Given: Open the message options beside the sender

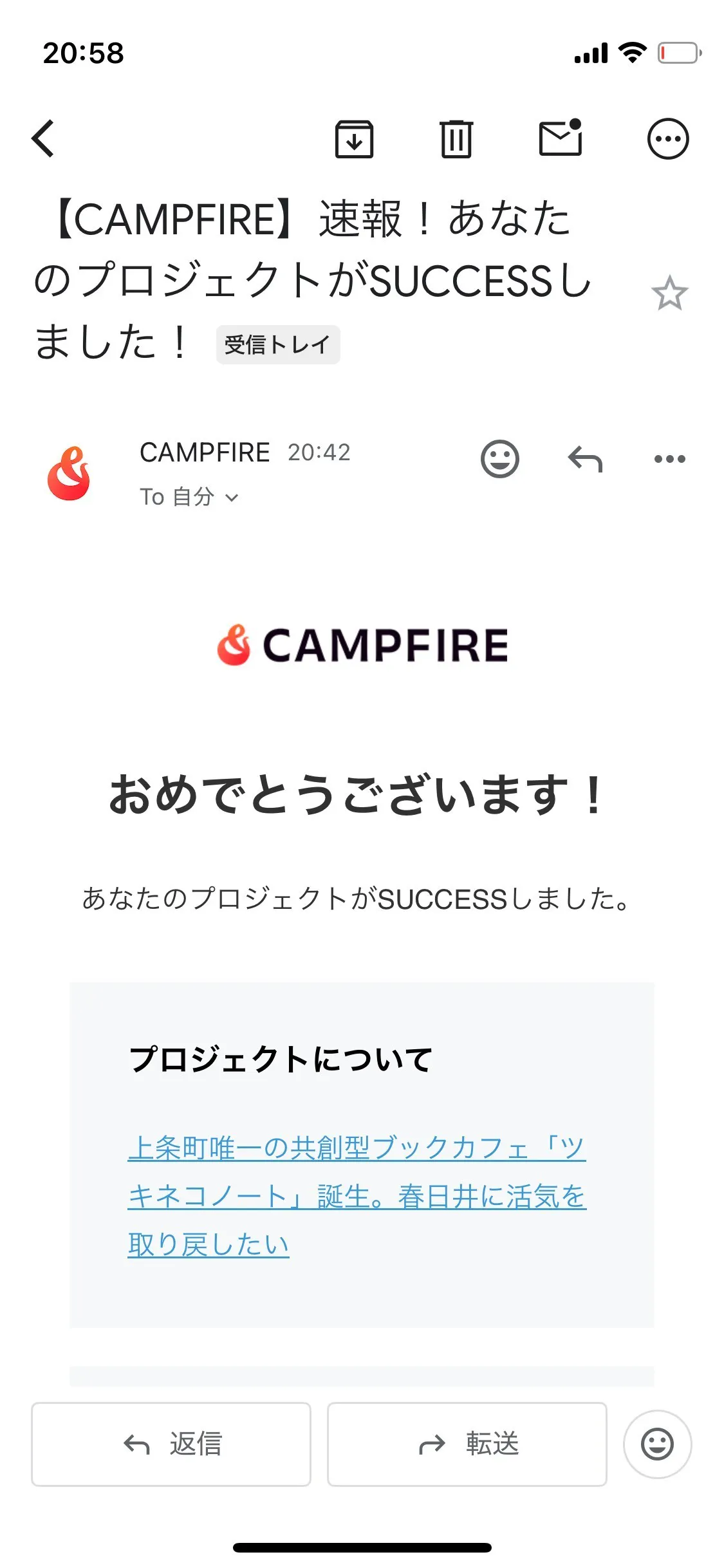Looking at the screenshot, I should (669, 459).
